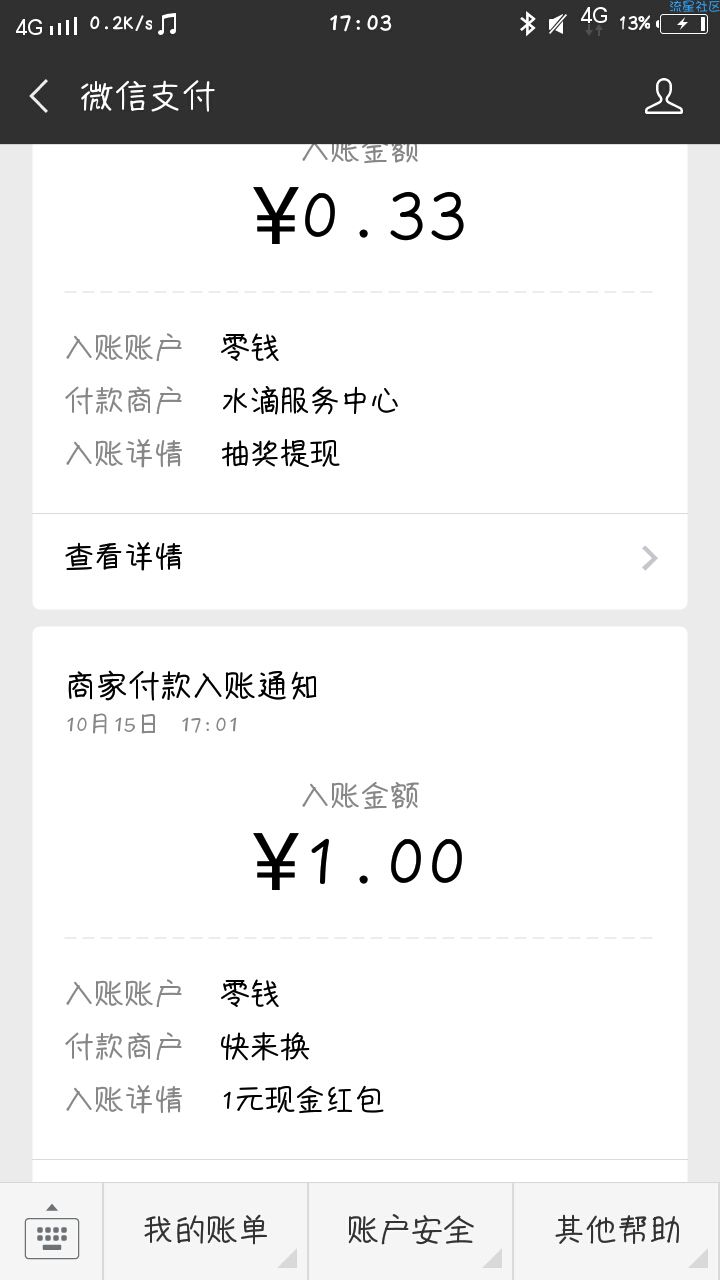
Task: Open the 其他帮助 menu
Action: point(617,1231)
